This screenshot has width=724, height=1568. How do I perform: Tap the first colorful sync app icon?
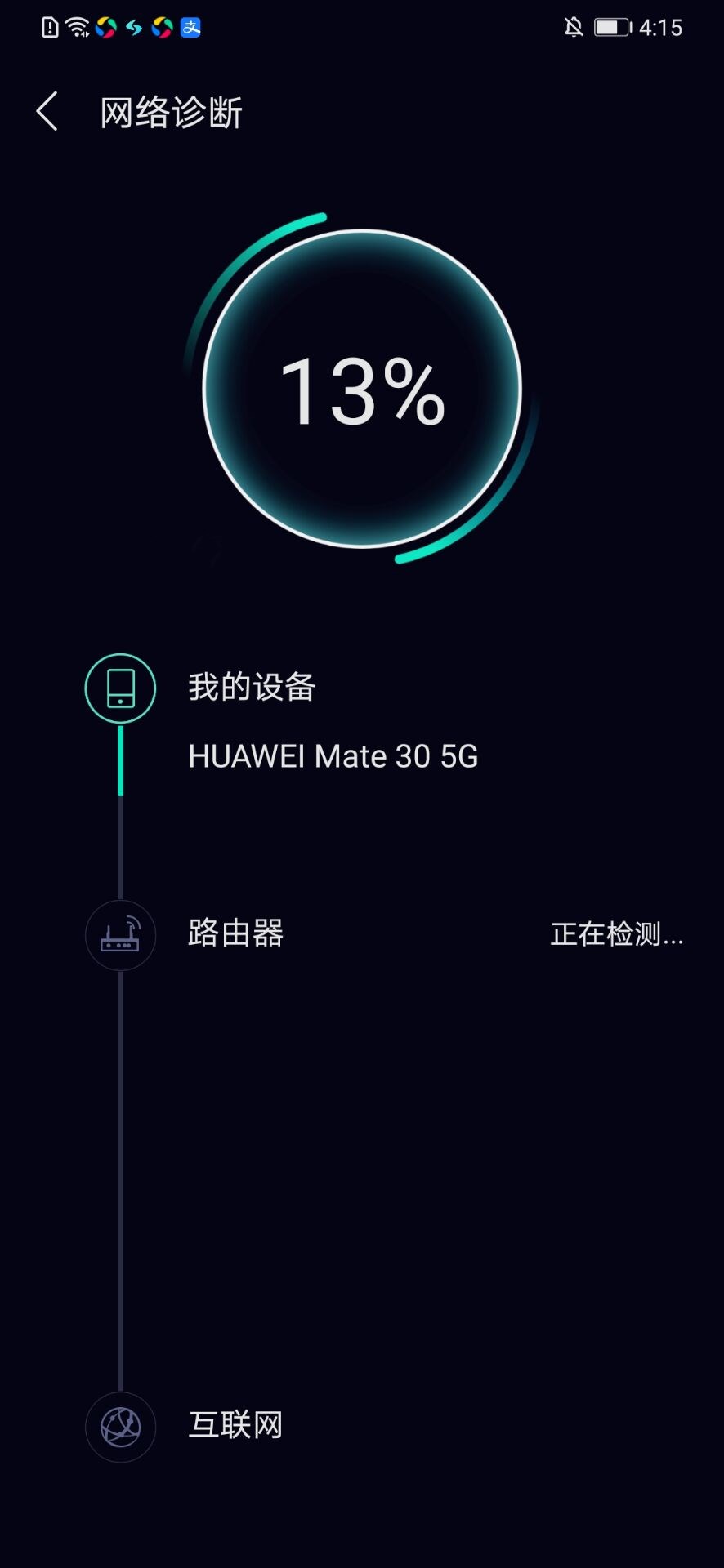click(x=105, y=27)
